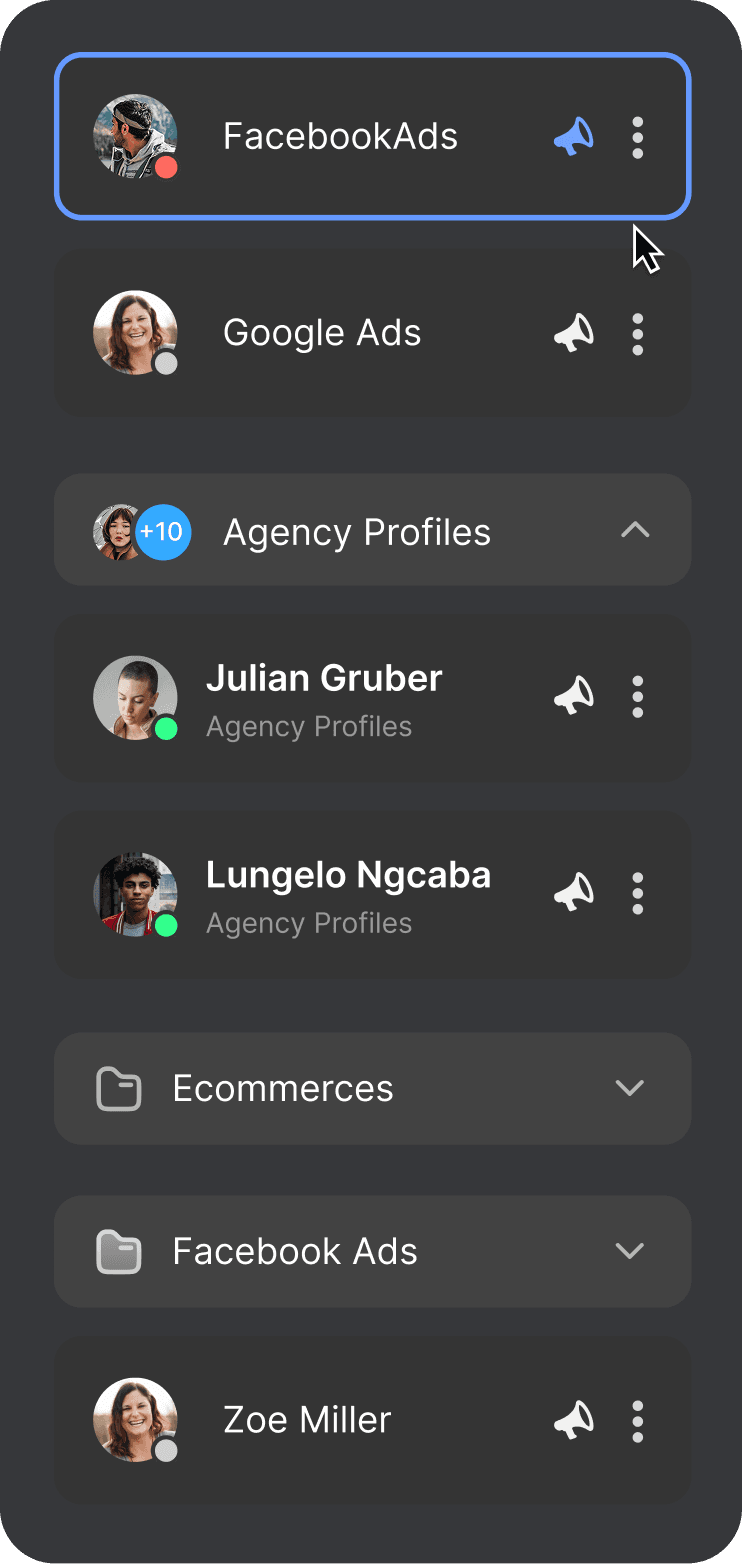Image resolution: width=742 pixels, height=1564 pixels.
Task: Open Zoe Miller's profile
Action: coord(307,1419)
